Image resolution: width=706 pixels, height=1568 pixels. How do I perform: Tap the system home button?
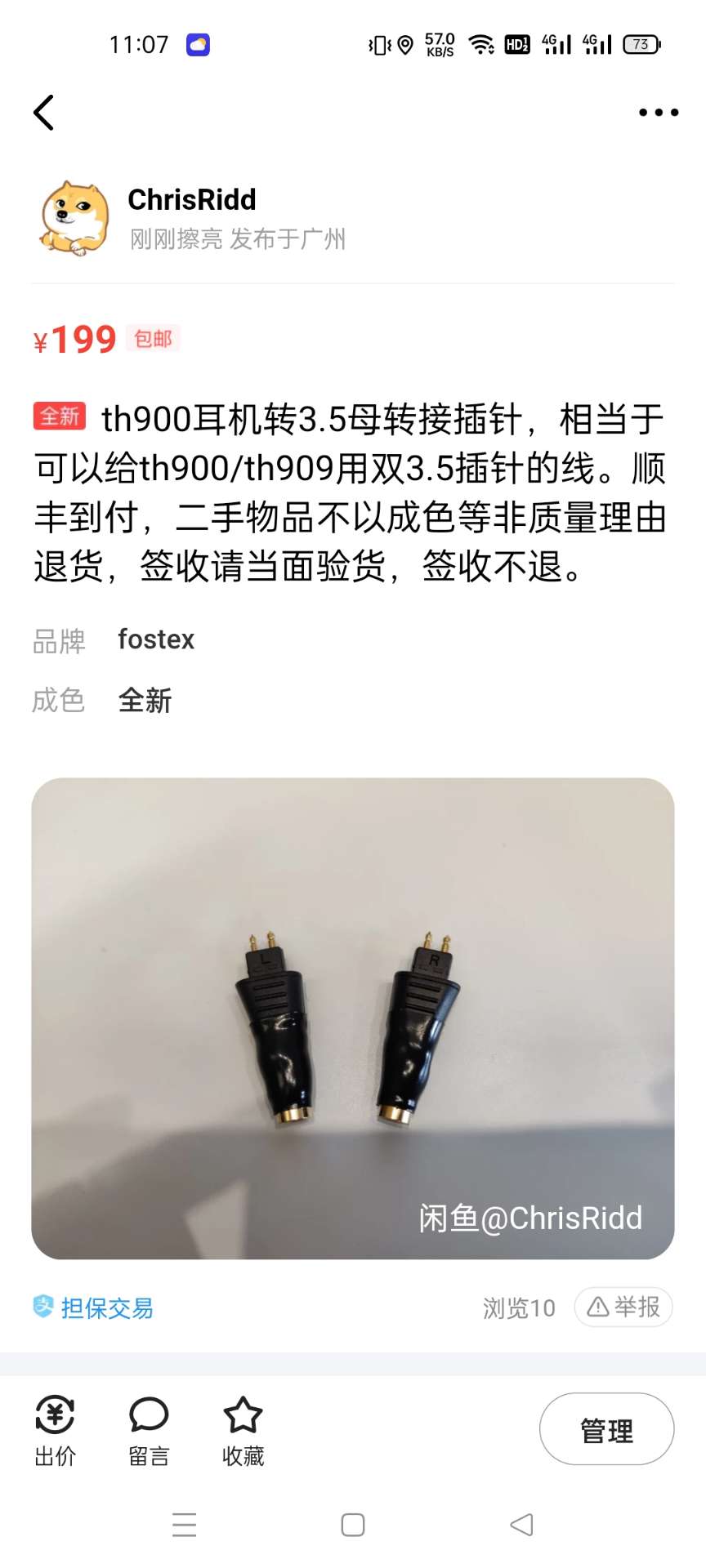[353, 1525]
